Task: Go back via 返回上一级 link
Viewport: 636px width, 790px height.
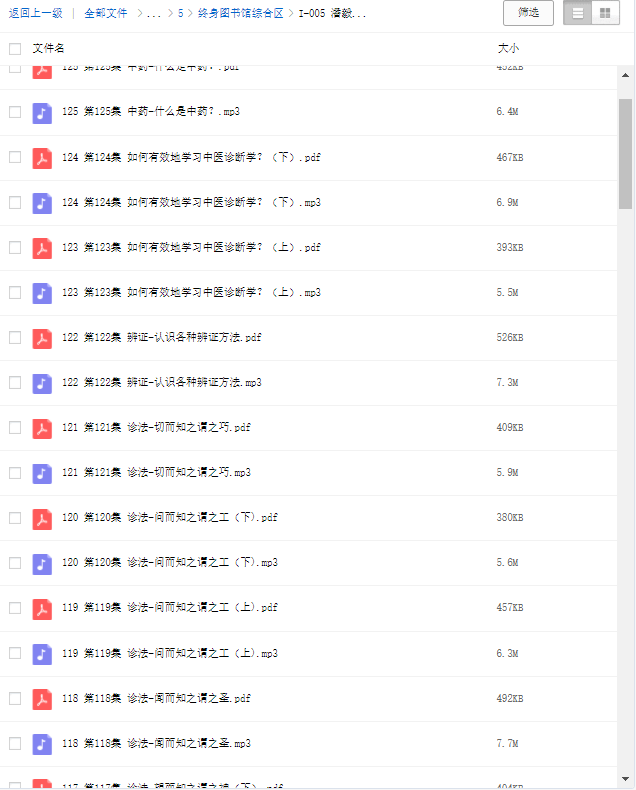Action: tap(37, 14)
